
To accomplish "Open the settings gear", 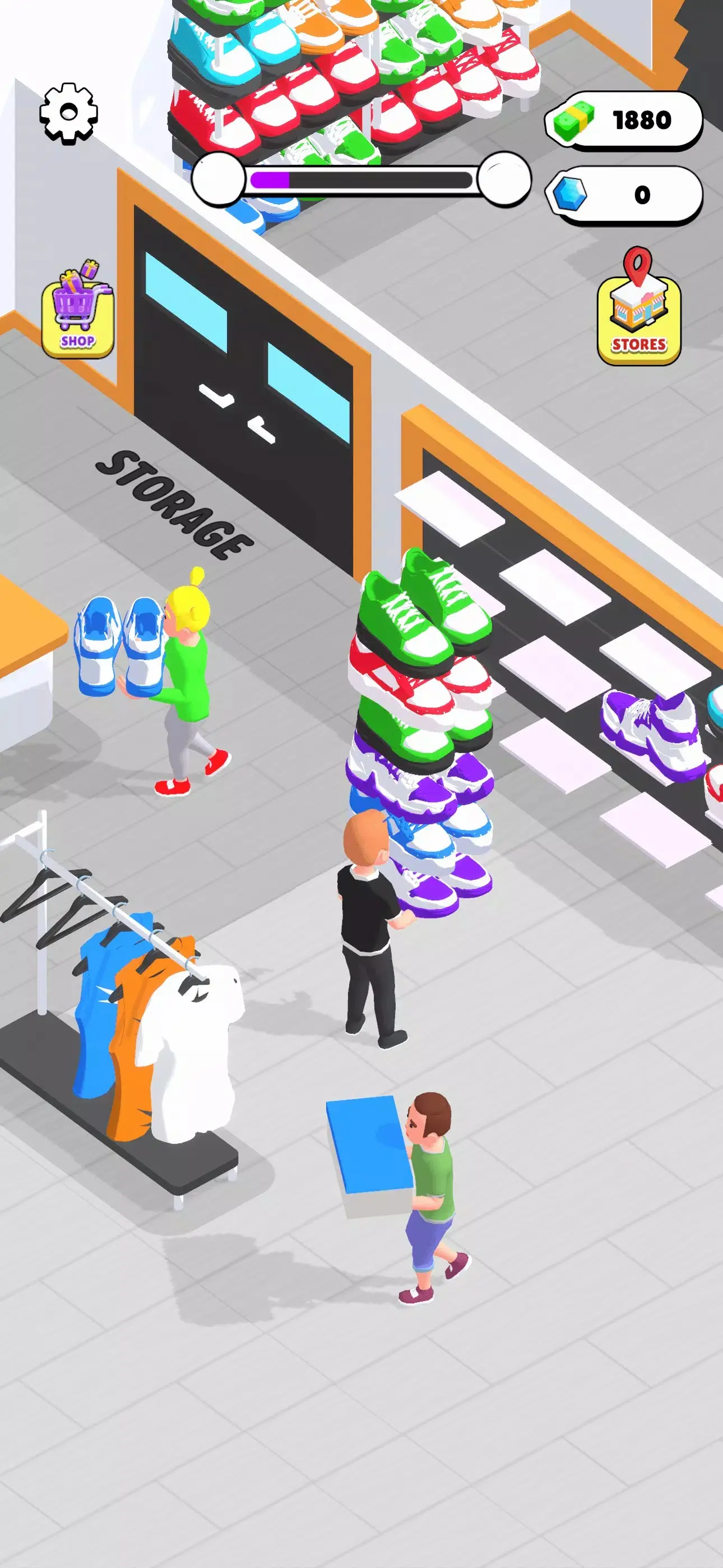I will click(x=69, y=114).
